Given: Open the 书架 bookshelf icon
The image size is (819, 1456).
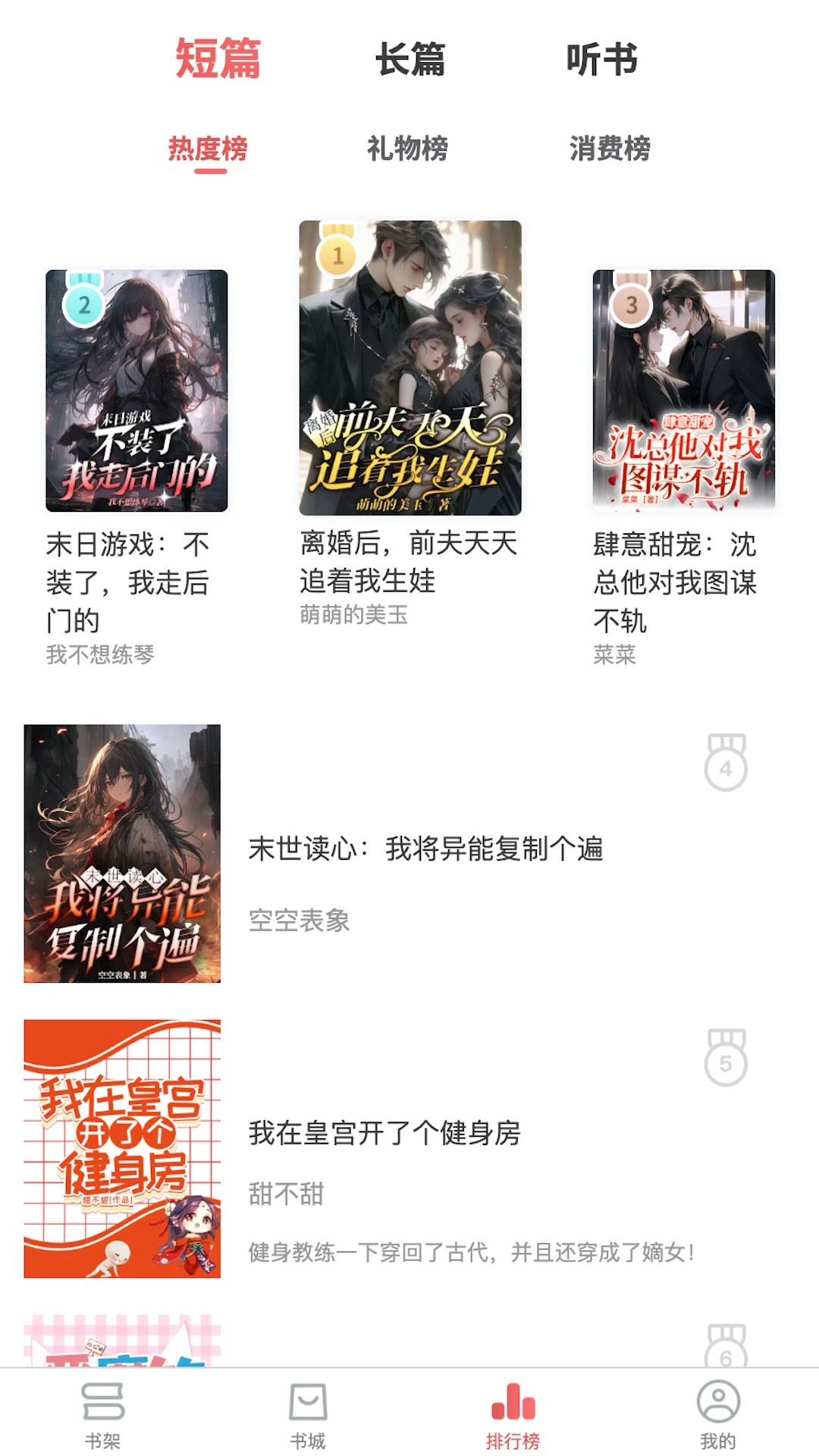Looking at the screenshot, I should (102, 1407).
